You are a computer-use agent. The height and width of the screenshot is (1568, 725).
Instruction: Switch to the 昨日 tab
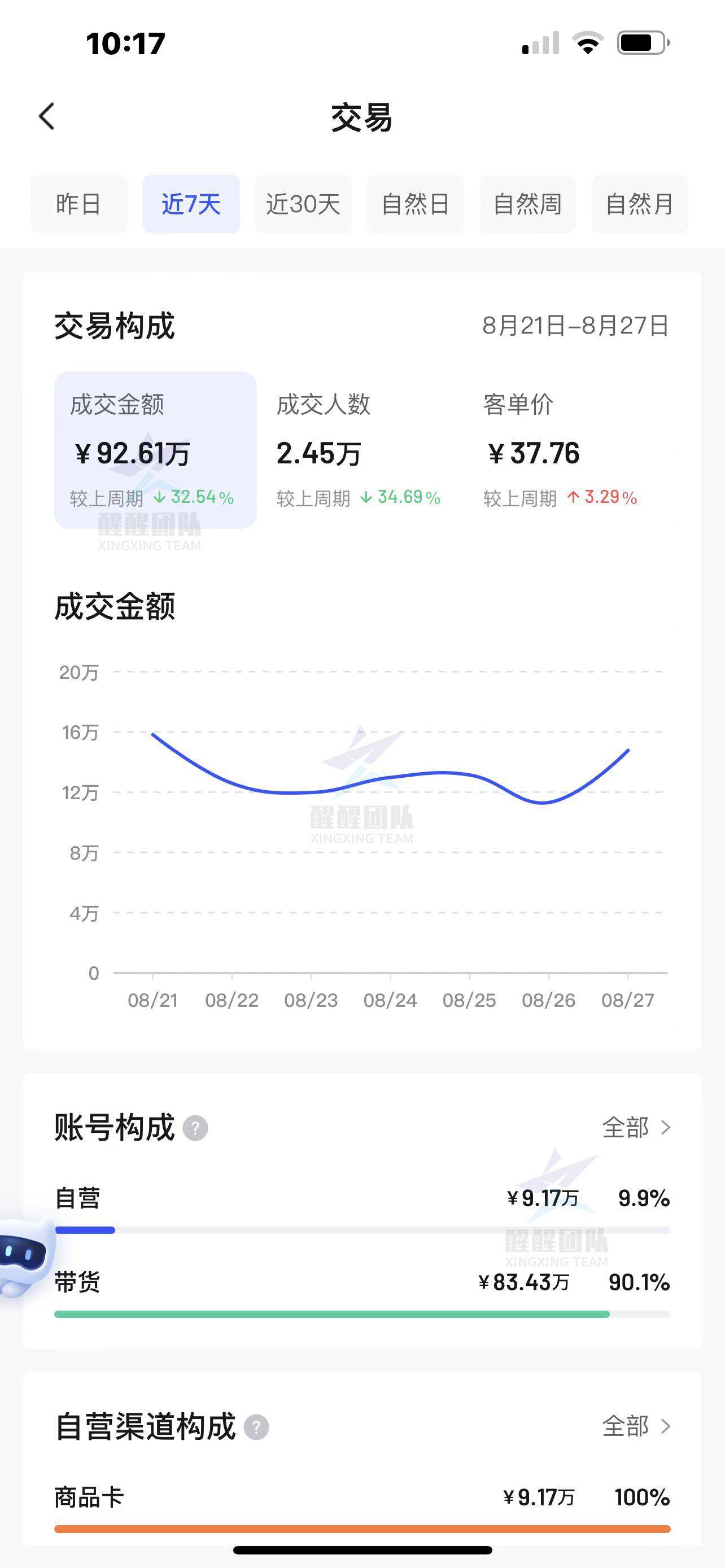click(79, 204)
